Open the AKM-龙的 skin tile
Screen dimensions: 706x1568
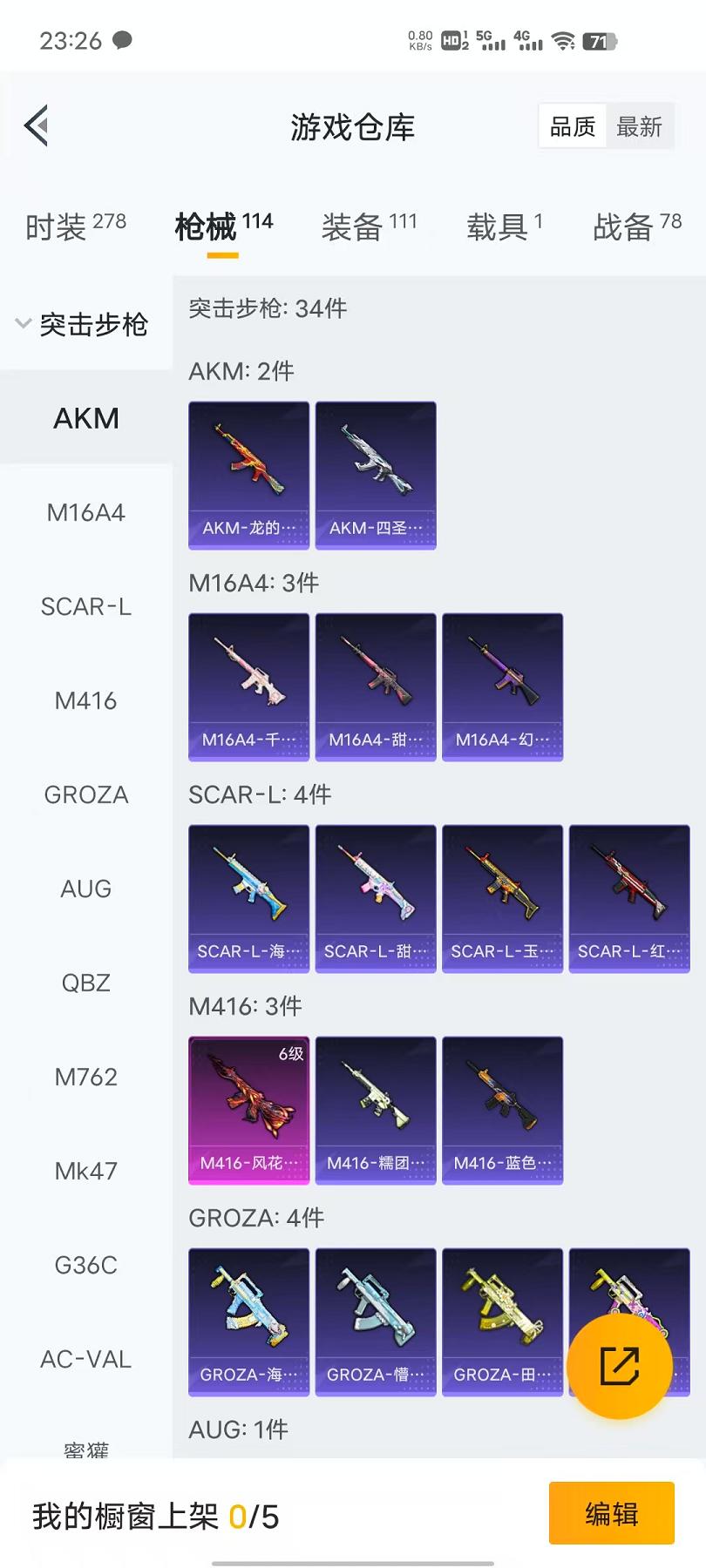click(x=249, y=476)
